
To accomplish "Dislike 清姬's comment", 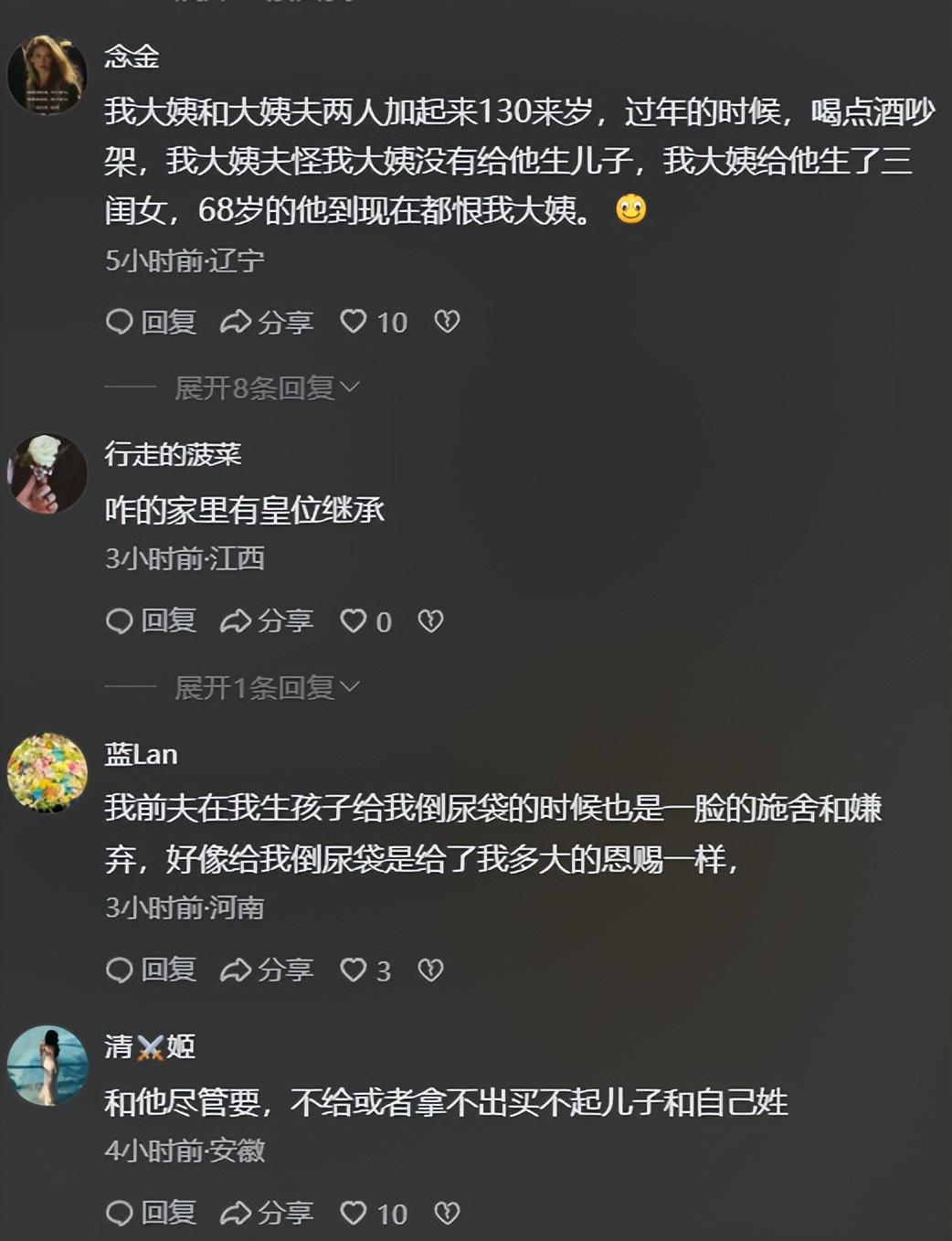I will point(447,1213).
